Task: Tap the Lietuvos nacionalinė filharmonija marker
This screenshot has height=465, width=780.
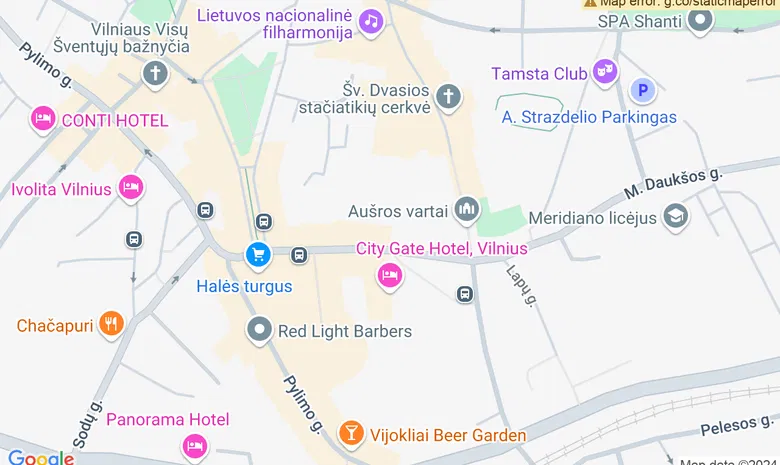Action: click(x=371, y=21)
